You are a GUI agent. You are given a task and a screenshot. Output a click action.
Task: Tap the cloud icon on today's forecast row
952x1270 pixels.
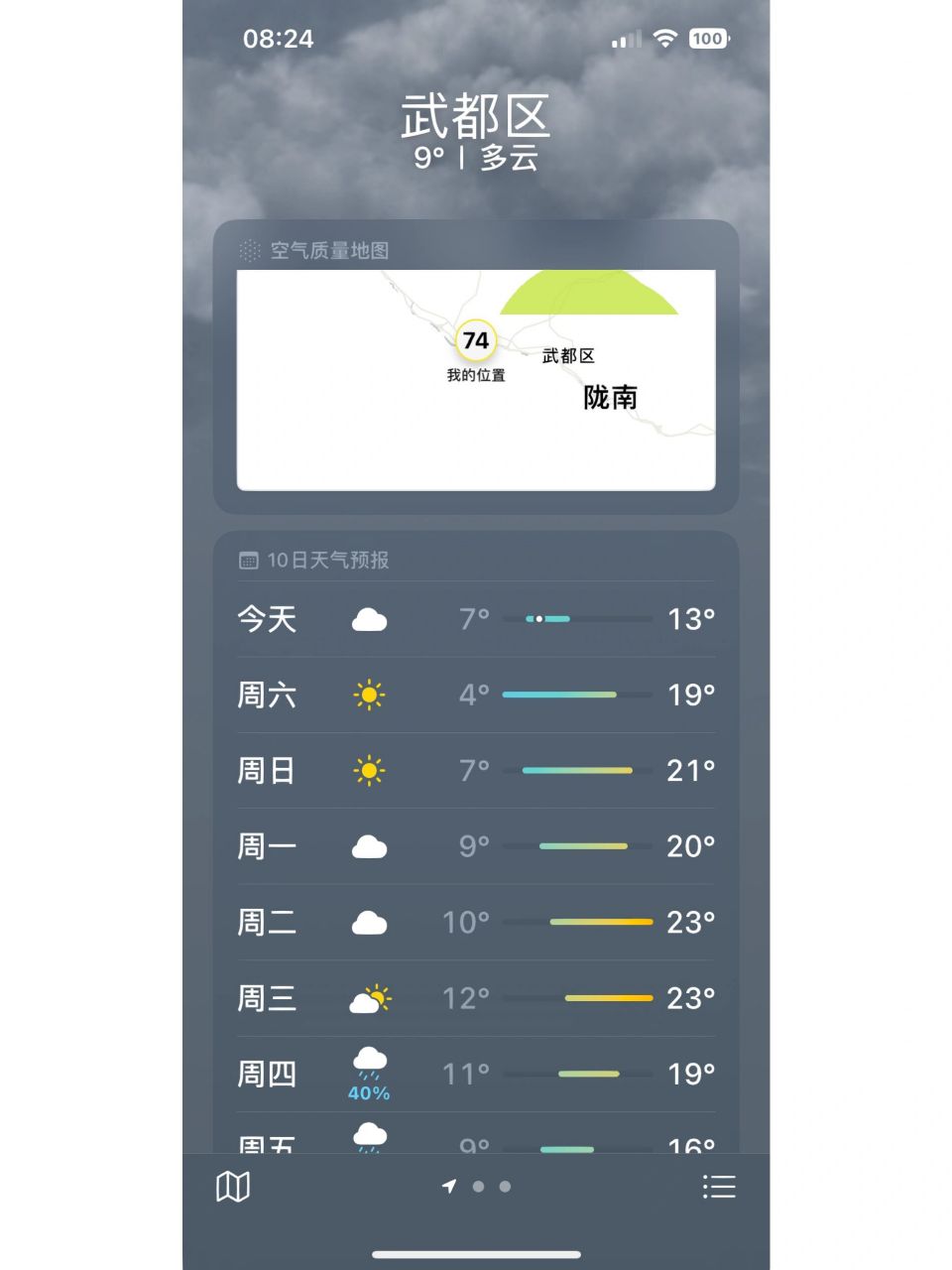click(x=369, y=619)
